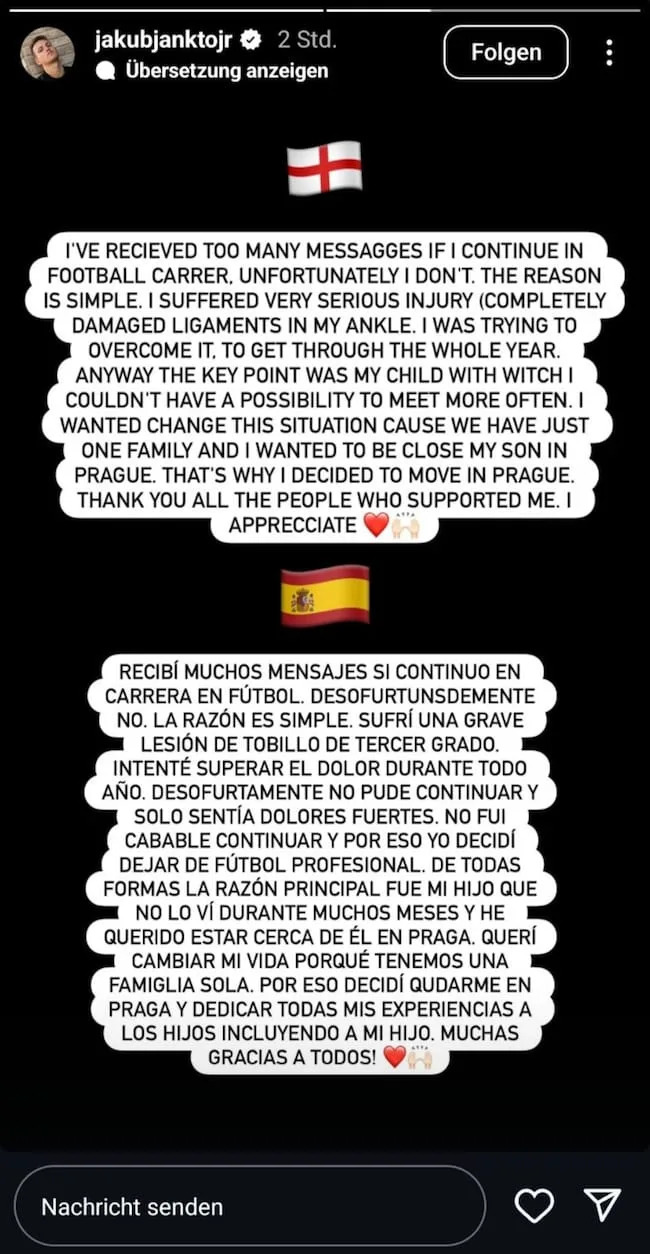
Task: Share the story via paper plane icon
Action: coord(602,1206)
